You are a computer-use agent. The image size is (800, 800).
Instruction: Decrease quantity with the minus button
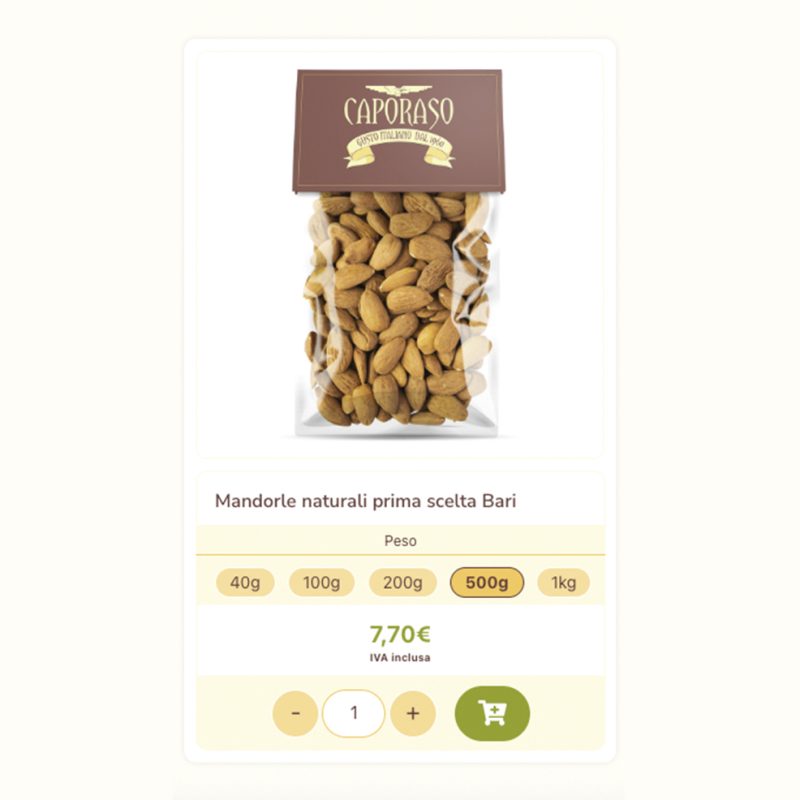(x=296, y=714)
